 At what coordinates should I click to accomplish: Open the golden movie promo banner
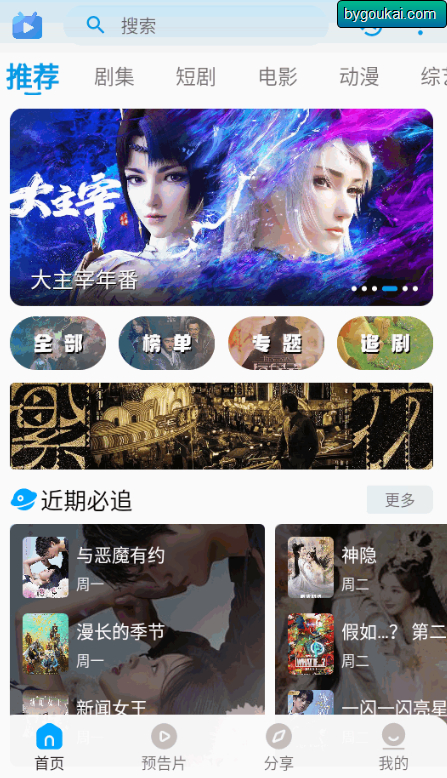click(x=221, y=426)
